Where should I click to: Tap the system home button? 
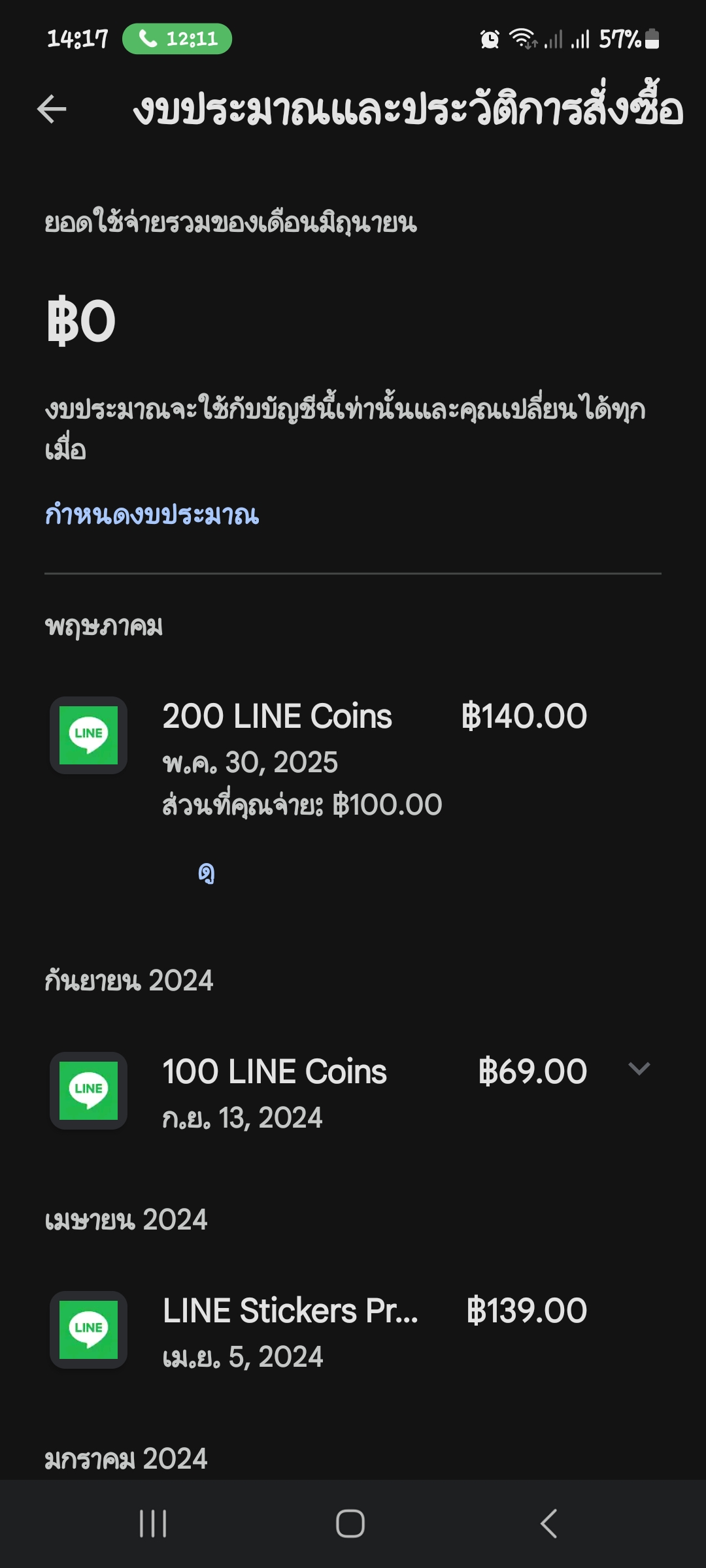click(350, 1524)
